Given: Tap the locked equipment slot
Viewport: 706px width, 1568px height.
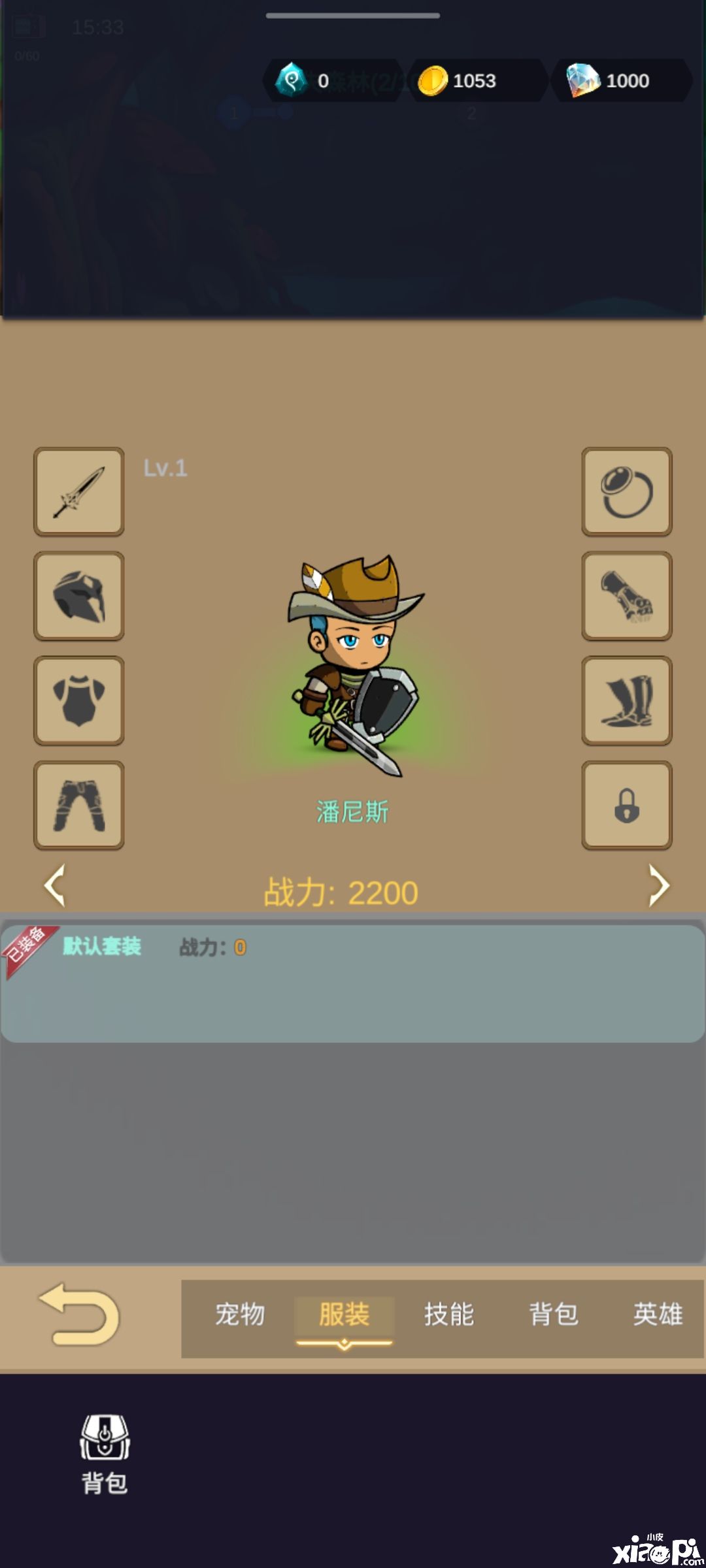Looking at the screenshot, I should tap(626, 805).
